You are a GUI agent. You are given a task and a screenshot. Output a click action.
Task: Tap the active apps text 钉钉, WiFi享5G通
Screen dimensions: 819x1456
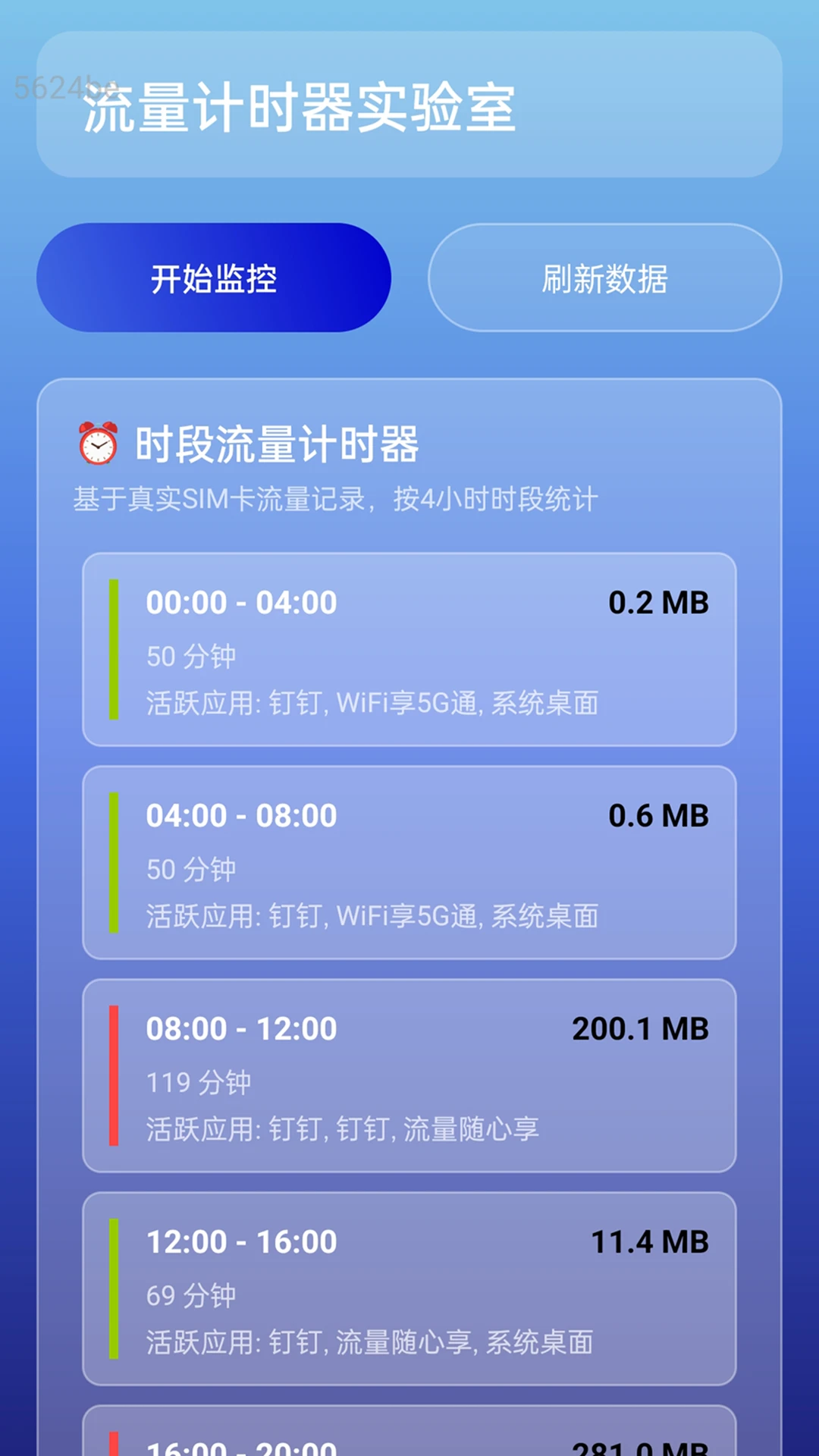coord(372,704)
